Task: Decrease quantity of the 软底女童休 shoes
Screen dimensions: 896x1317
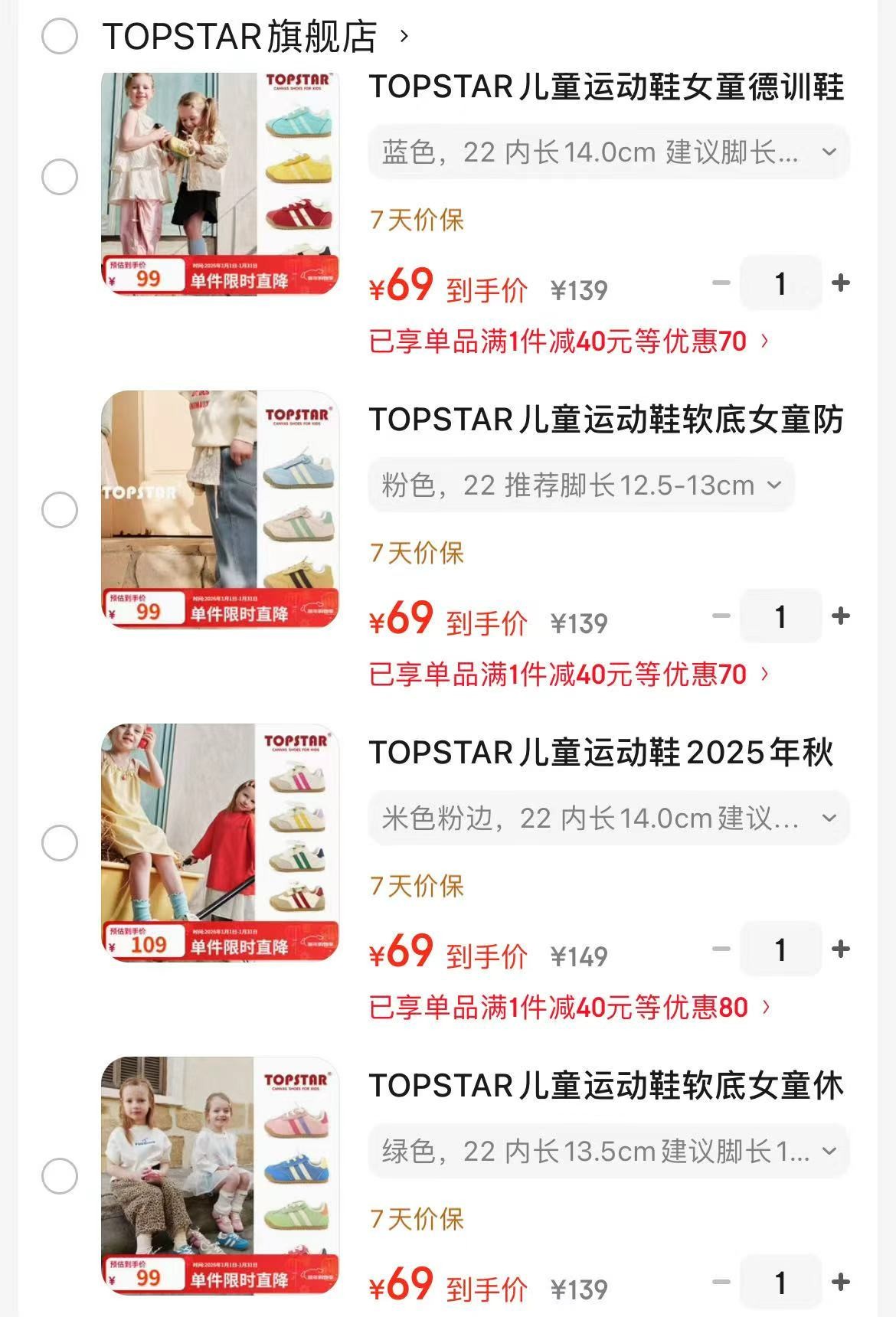Action: [721, 1282]
